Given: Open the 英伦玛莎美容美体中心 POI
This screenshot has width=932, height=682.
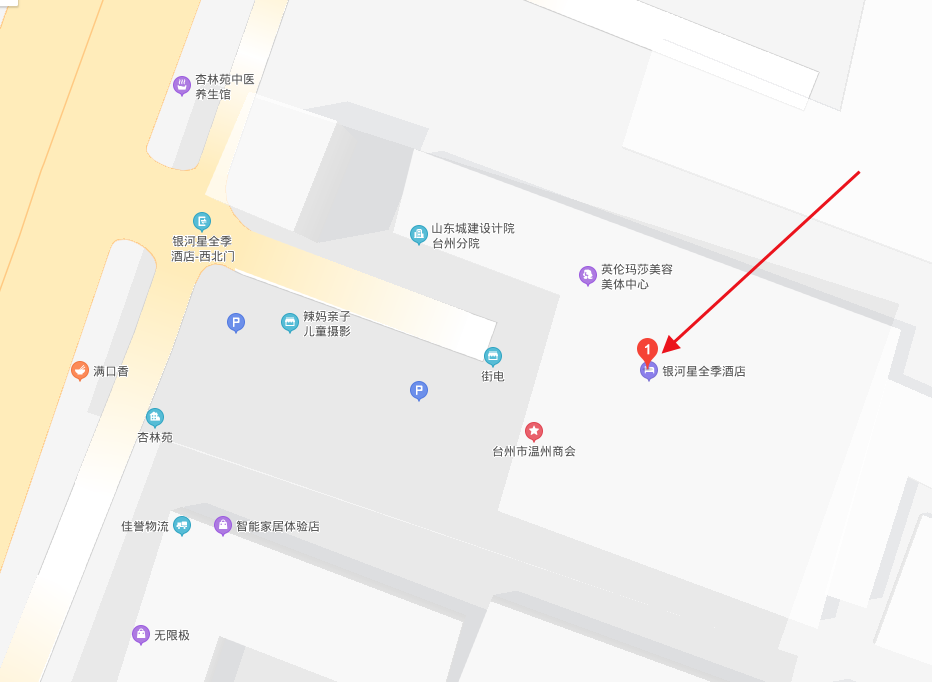Looking at the screenshot, I should (x=587, y=275).
